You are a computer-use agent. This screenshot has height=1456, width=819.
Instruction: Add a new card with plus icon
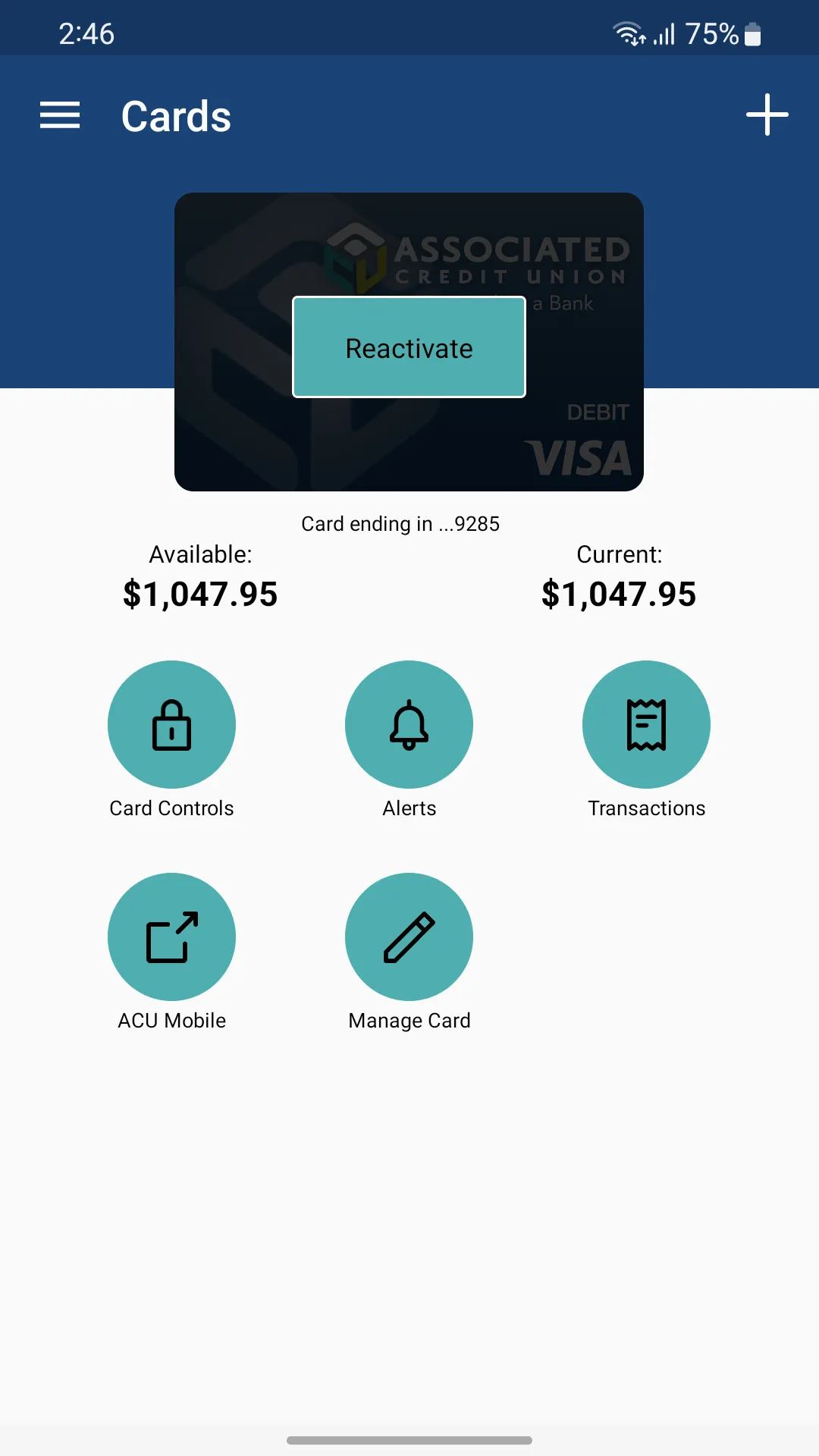767,115
